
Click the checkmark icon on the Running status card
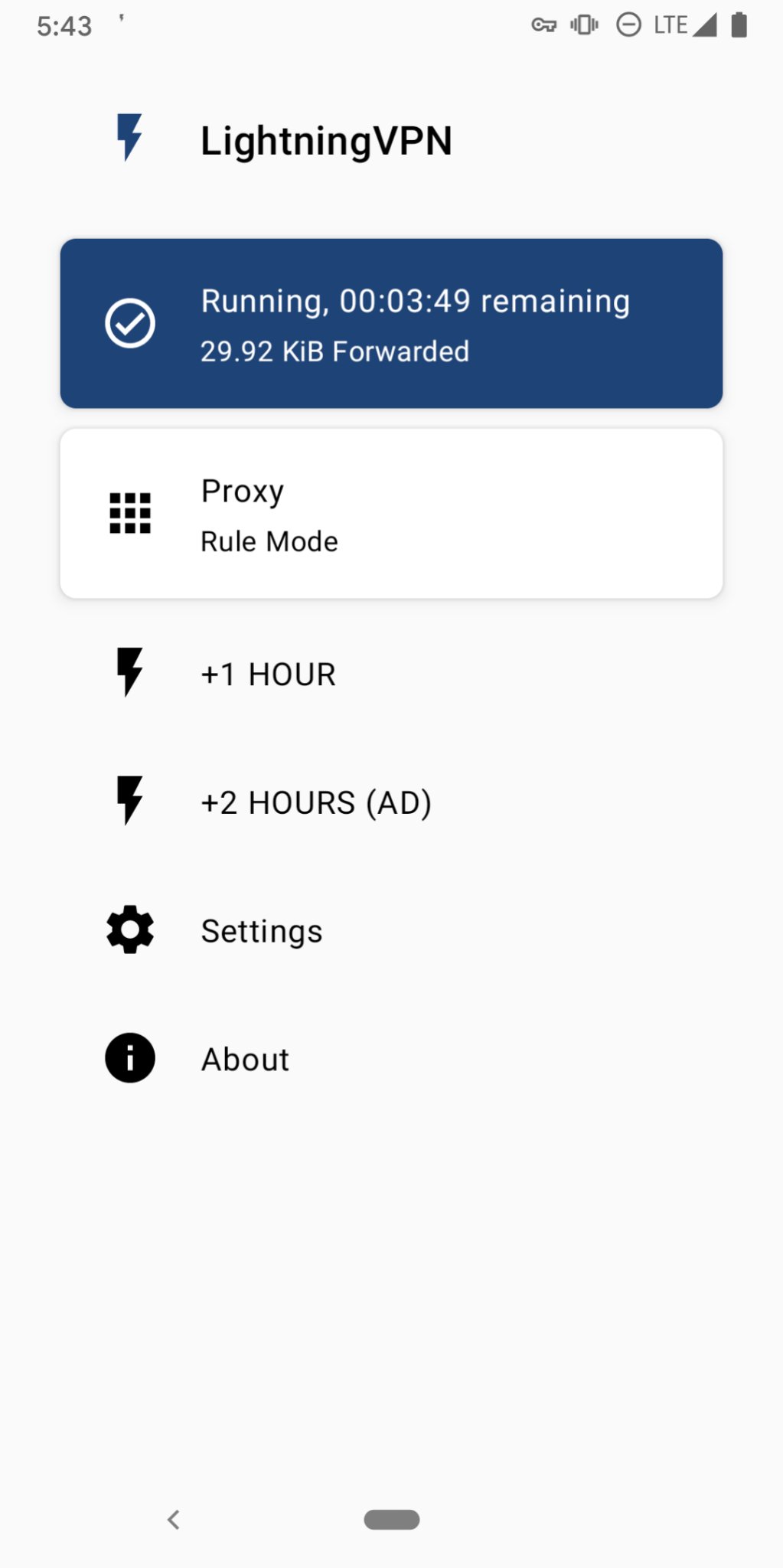[x=129, y=322]
